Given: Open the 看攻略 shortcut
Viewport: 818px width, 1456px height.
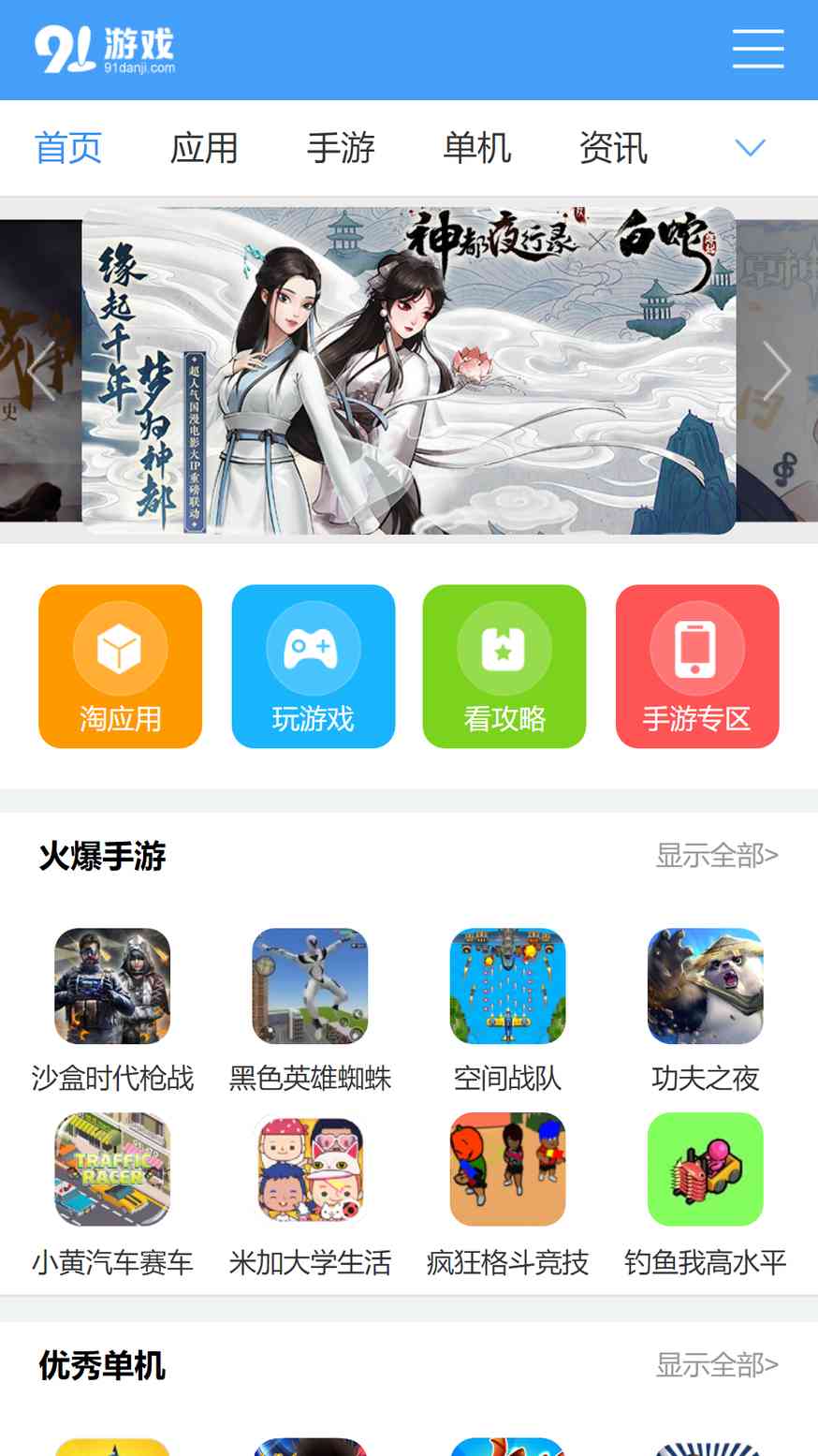Looking at the screenshot, I should click(504, 667).
